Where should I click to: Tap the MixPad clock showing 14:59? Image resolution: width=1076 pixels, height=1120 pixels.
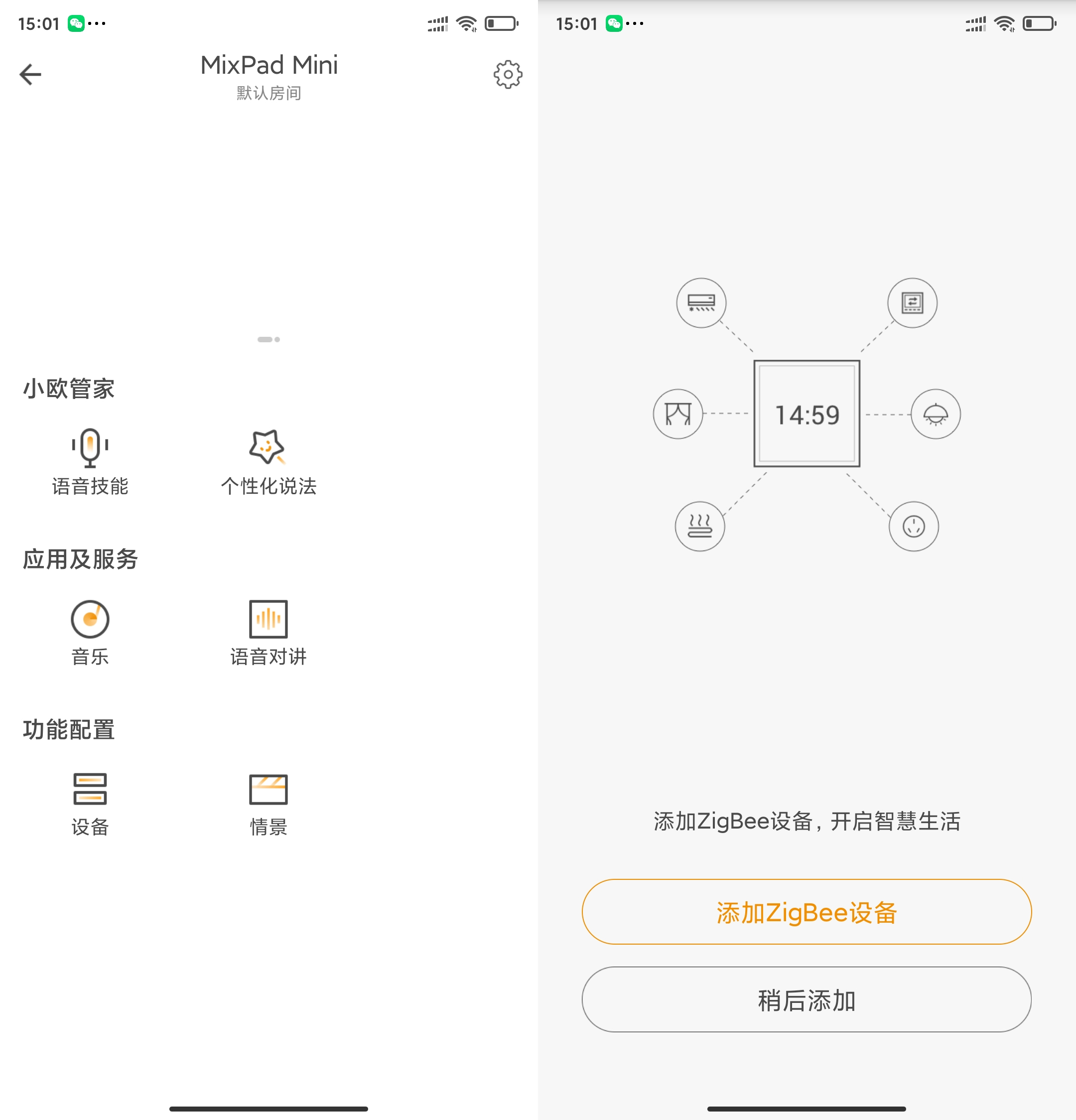point(807,415)
